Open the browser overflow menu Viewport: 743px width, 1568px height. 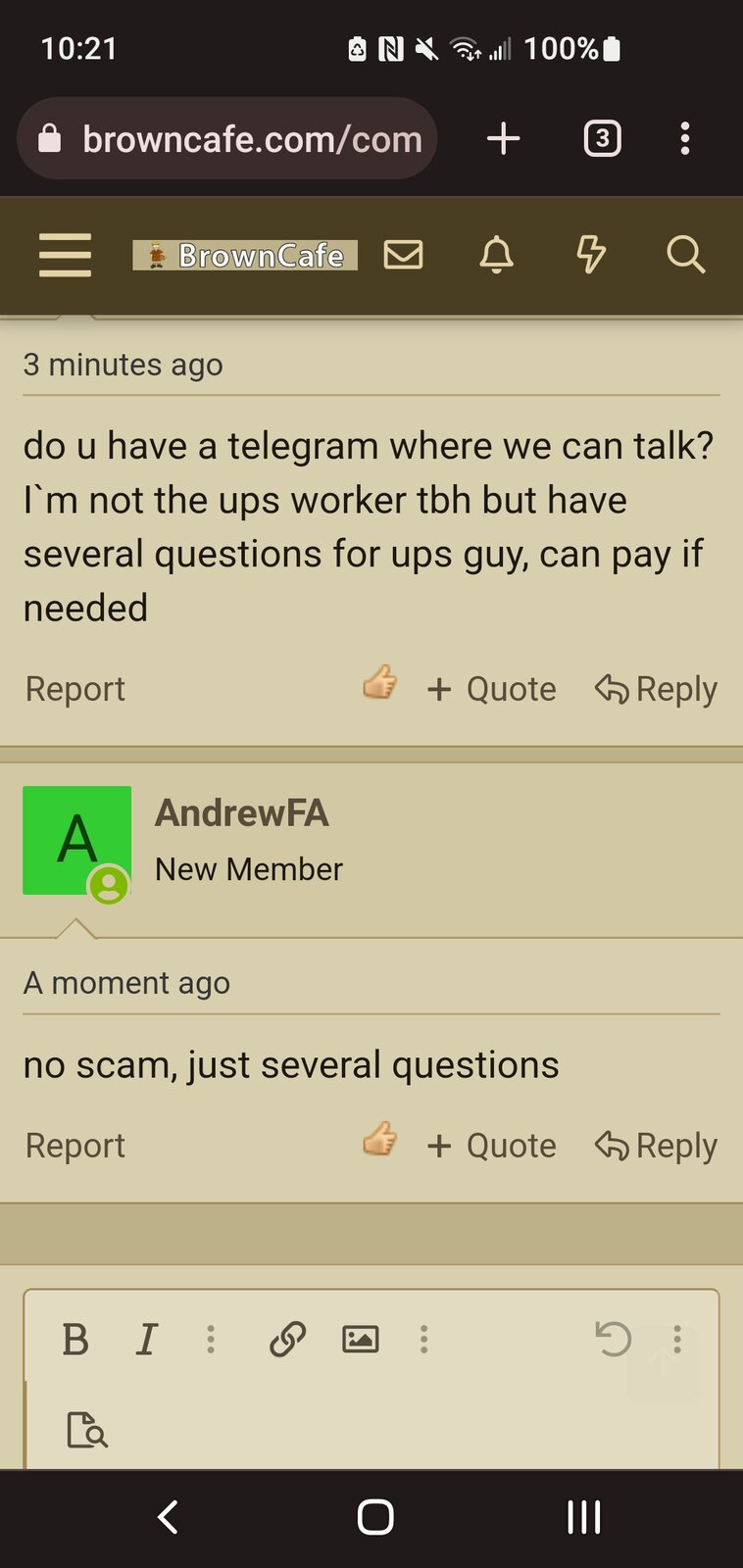685,139
